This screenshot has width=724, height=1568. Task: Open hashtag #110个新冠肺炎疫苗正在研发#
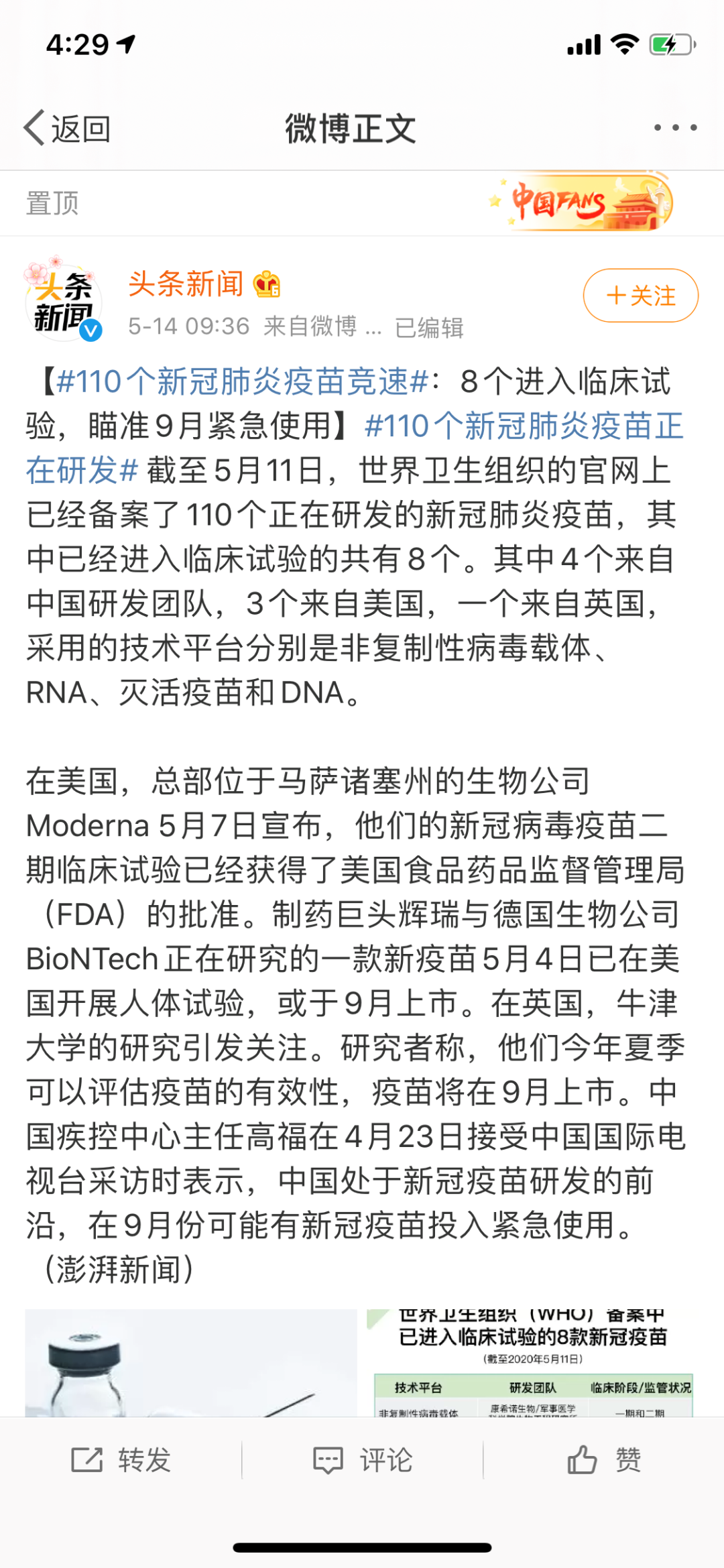[523, 426]
